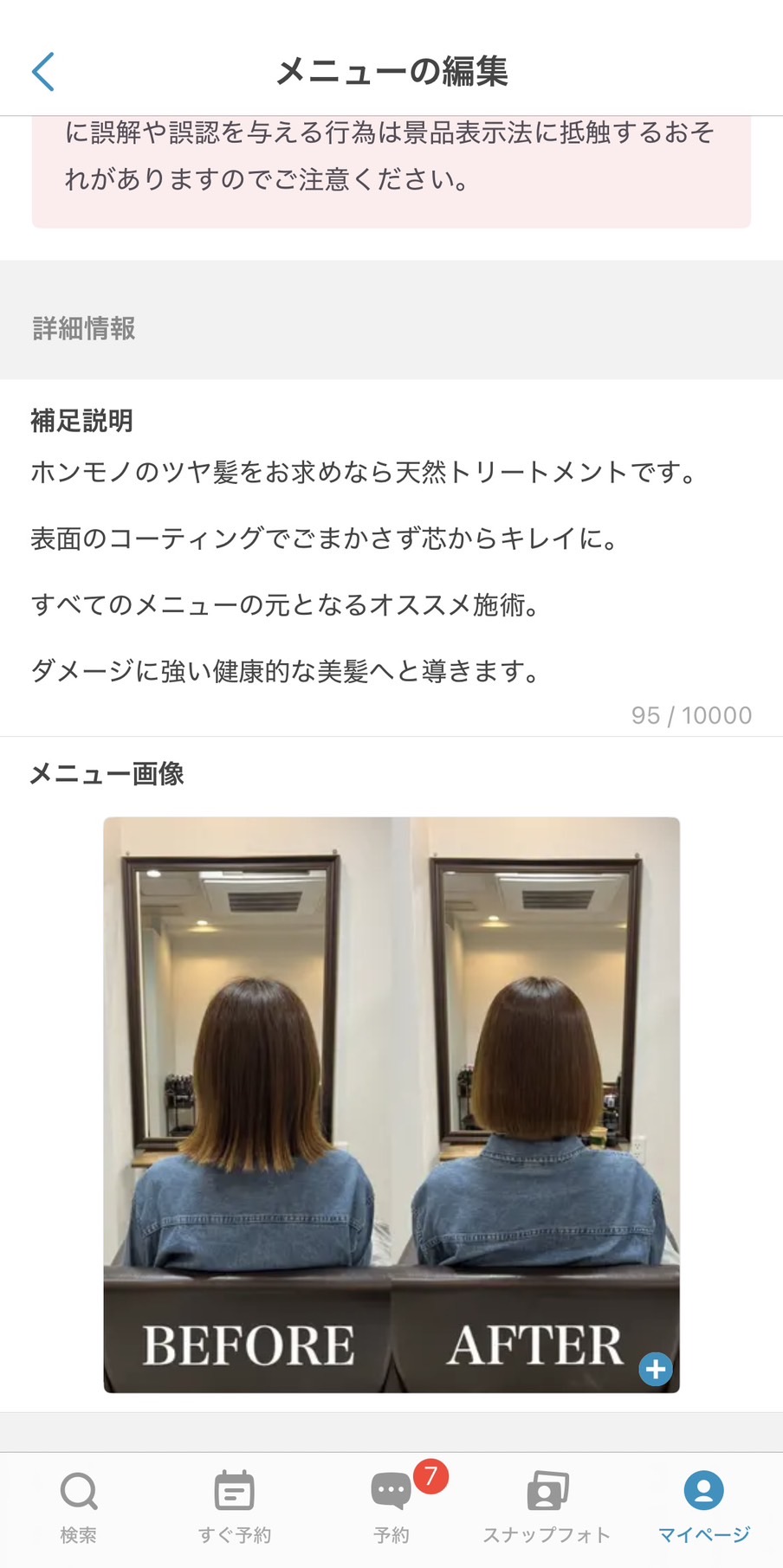Switch to the すぐ予約 tab
This screenshot has height=1568, width=783.
[x=234, y=1507]
